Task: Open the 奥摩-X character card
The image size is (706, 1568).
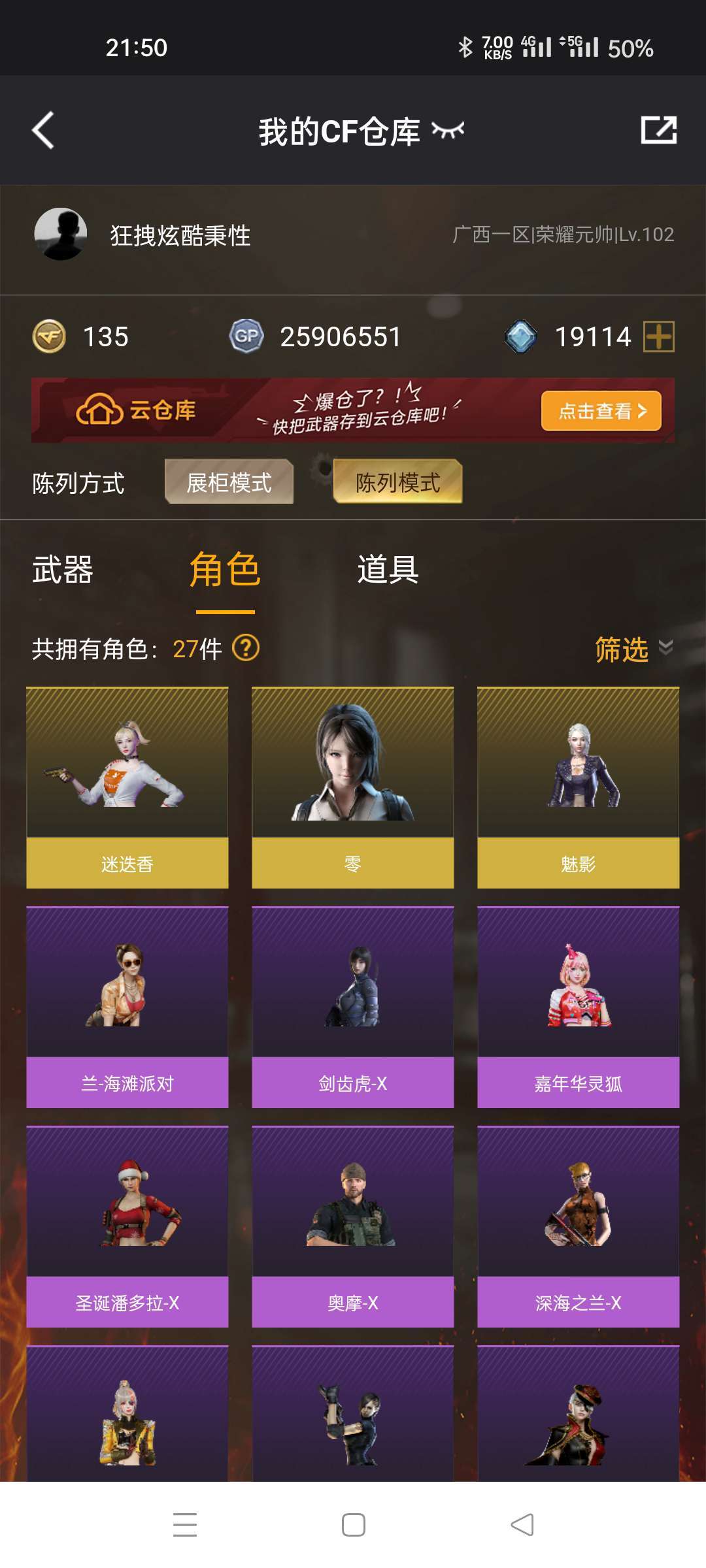Action: (353, 1226)
